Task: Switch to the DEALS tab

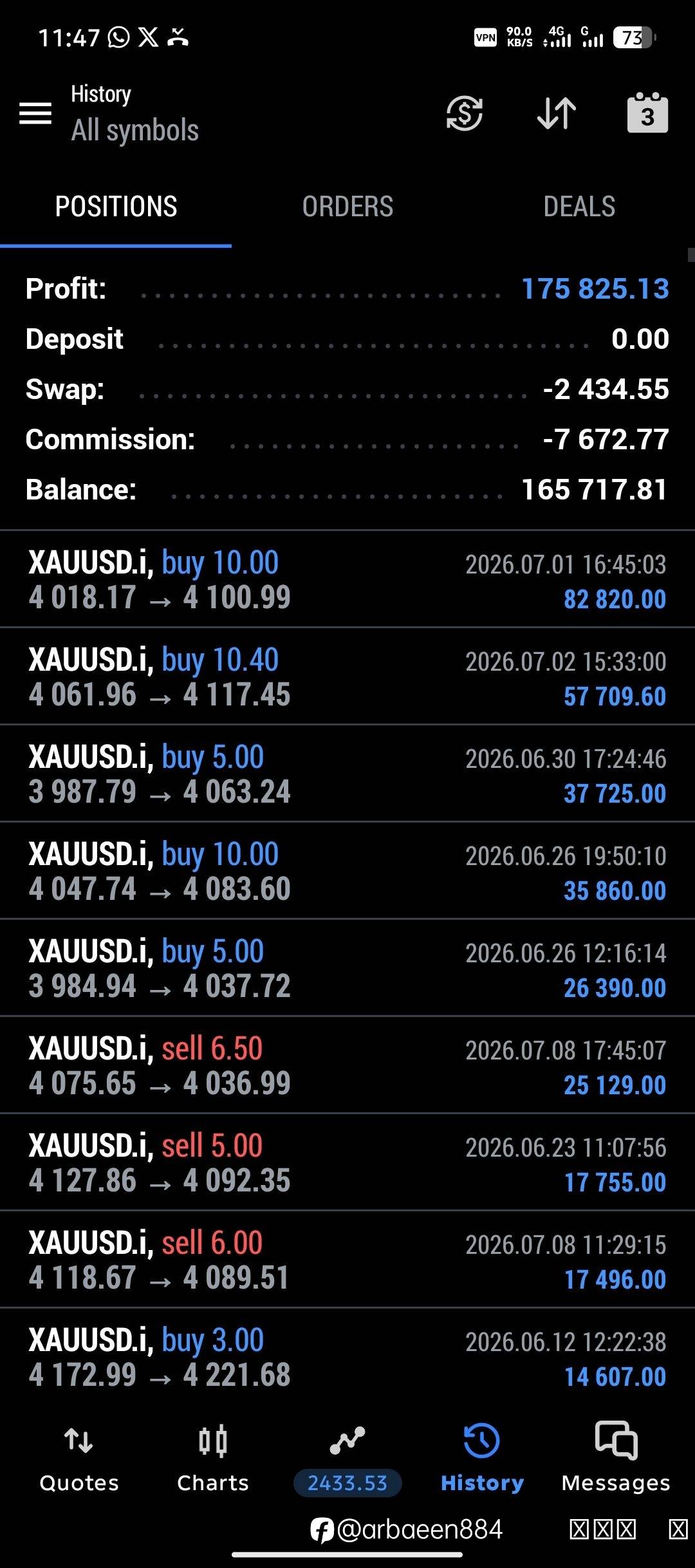Action: pyautogui.click(x=579, y=207)
